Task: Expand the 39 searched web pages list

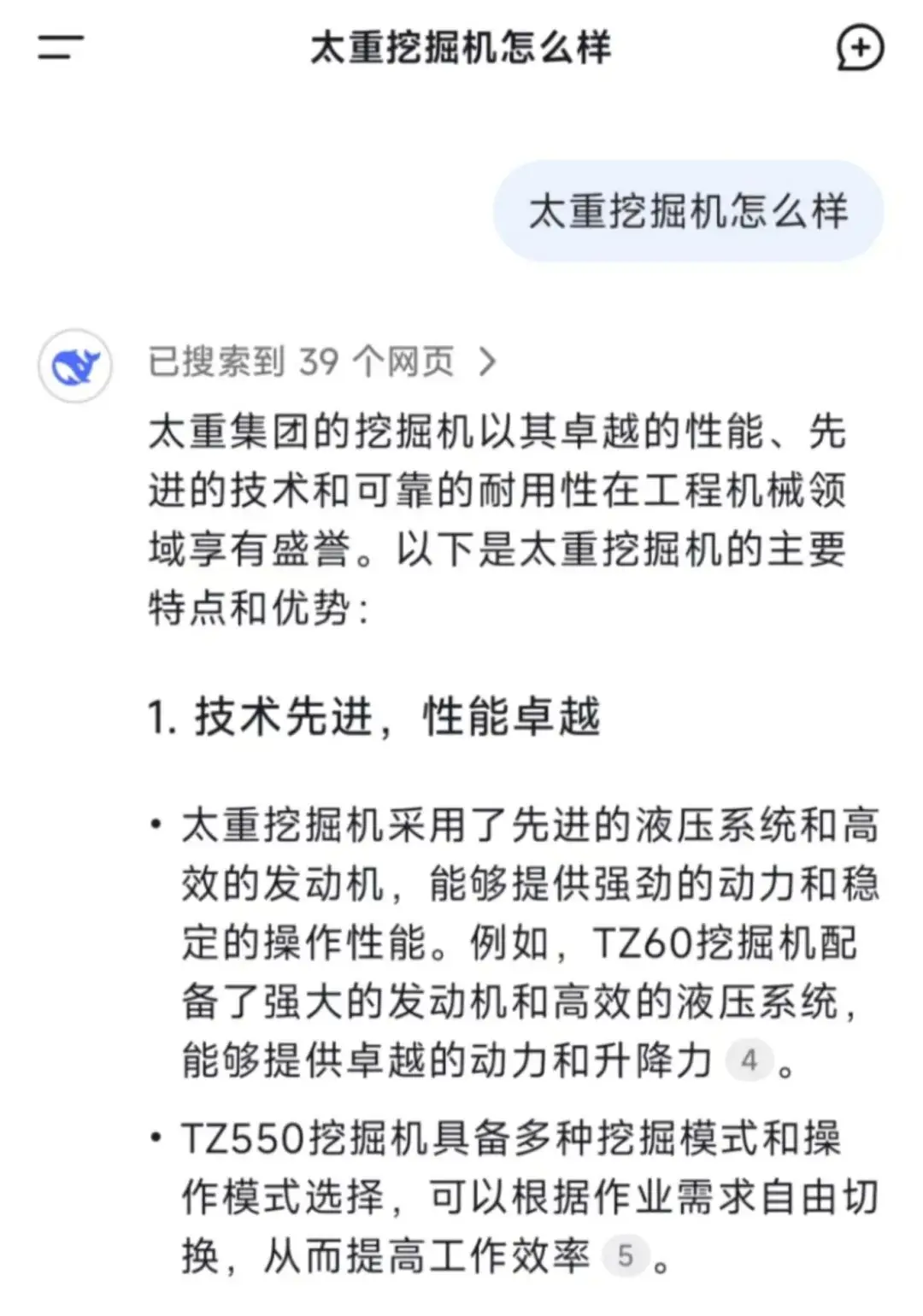Action: click(x=321, y=362)
